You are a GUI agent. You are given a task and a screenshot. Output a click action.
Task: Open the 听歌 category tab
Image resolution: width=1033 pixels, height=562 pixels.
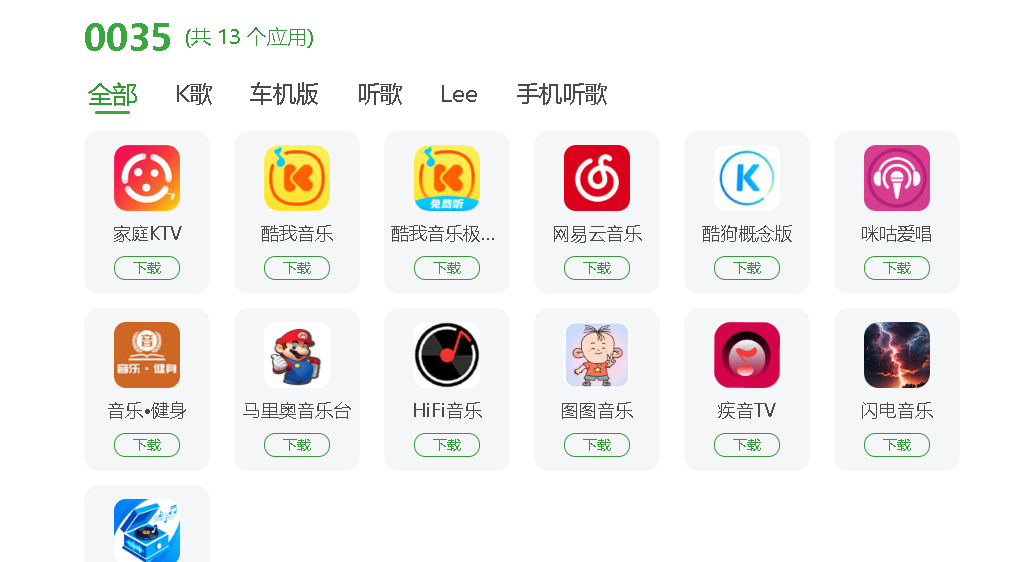click(x=380, y=94)
